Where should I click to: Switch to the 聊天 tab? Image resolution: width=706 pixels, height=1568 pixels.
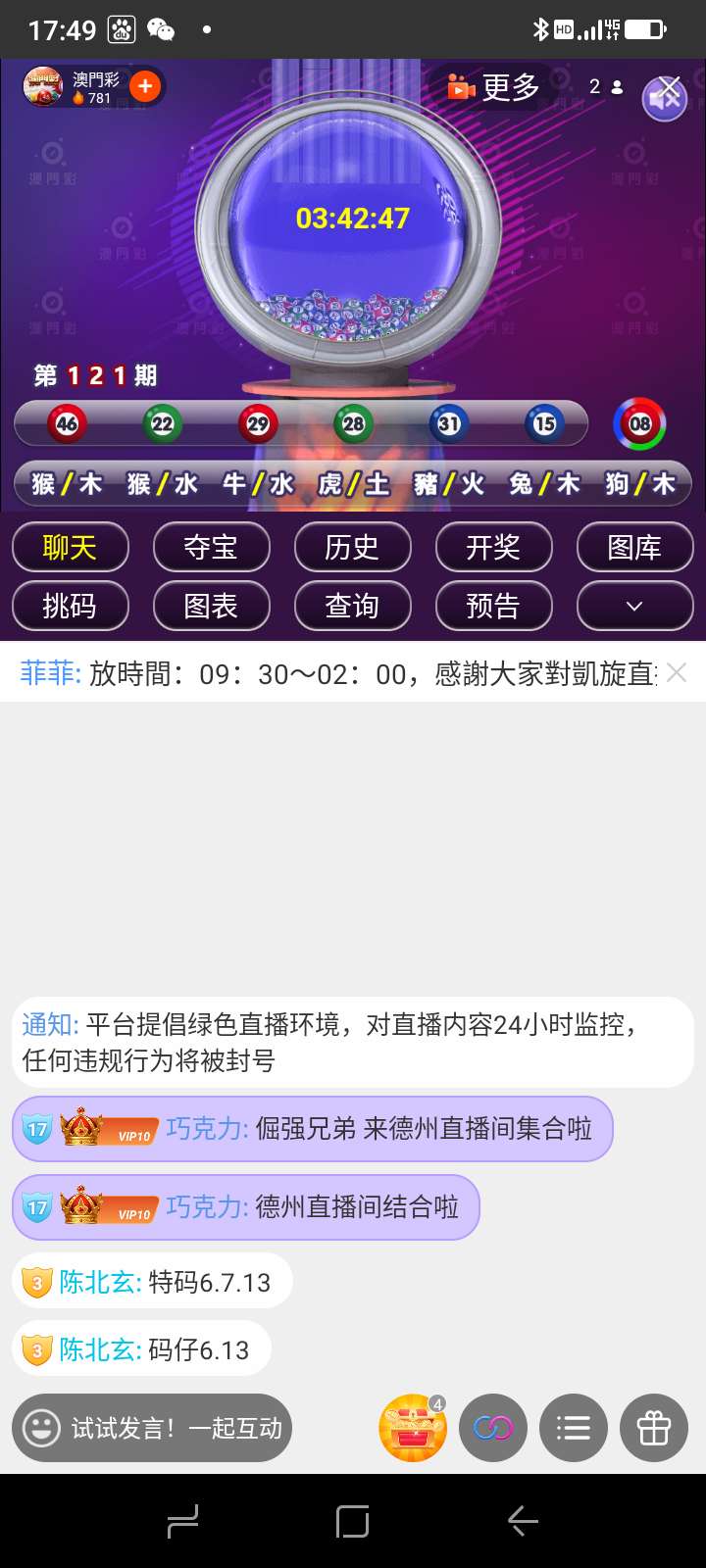pos(71,547)
